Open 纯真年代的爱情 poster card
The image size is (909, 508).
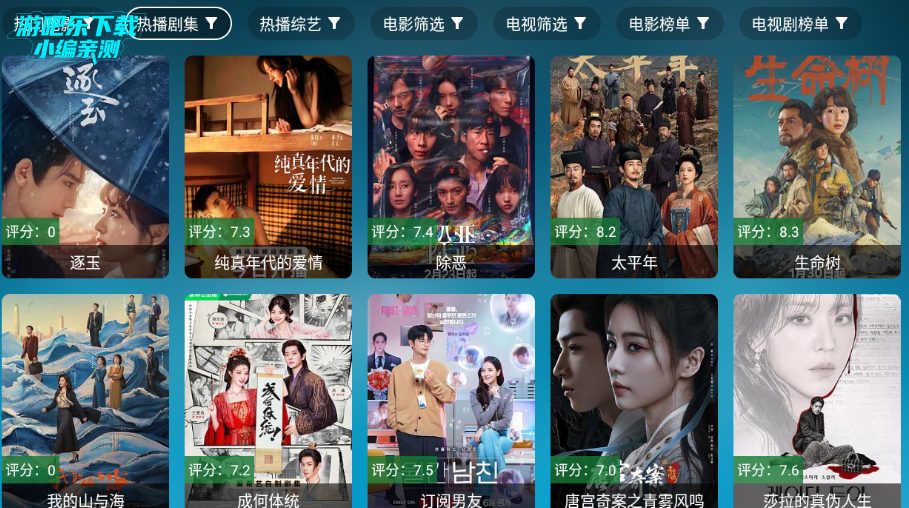pyautogui.click(x=268, y=166)
